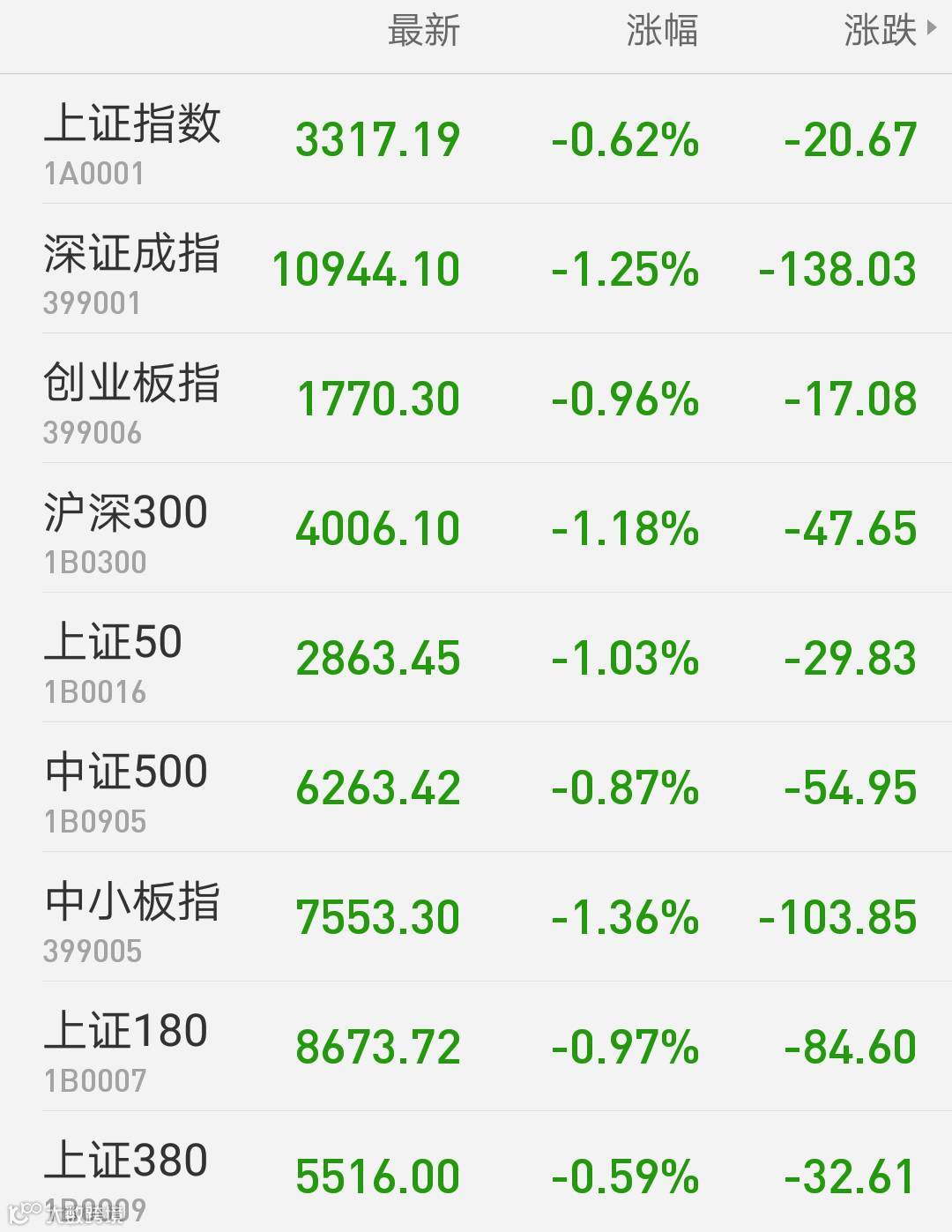Viewport: 952px width, 1232px height.
Task: Open the 上证指数 index row
Action: [476, 139]
